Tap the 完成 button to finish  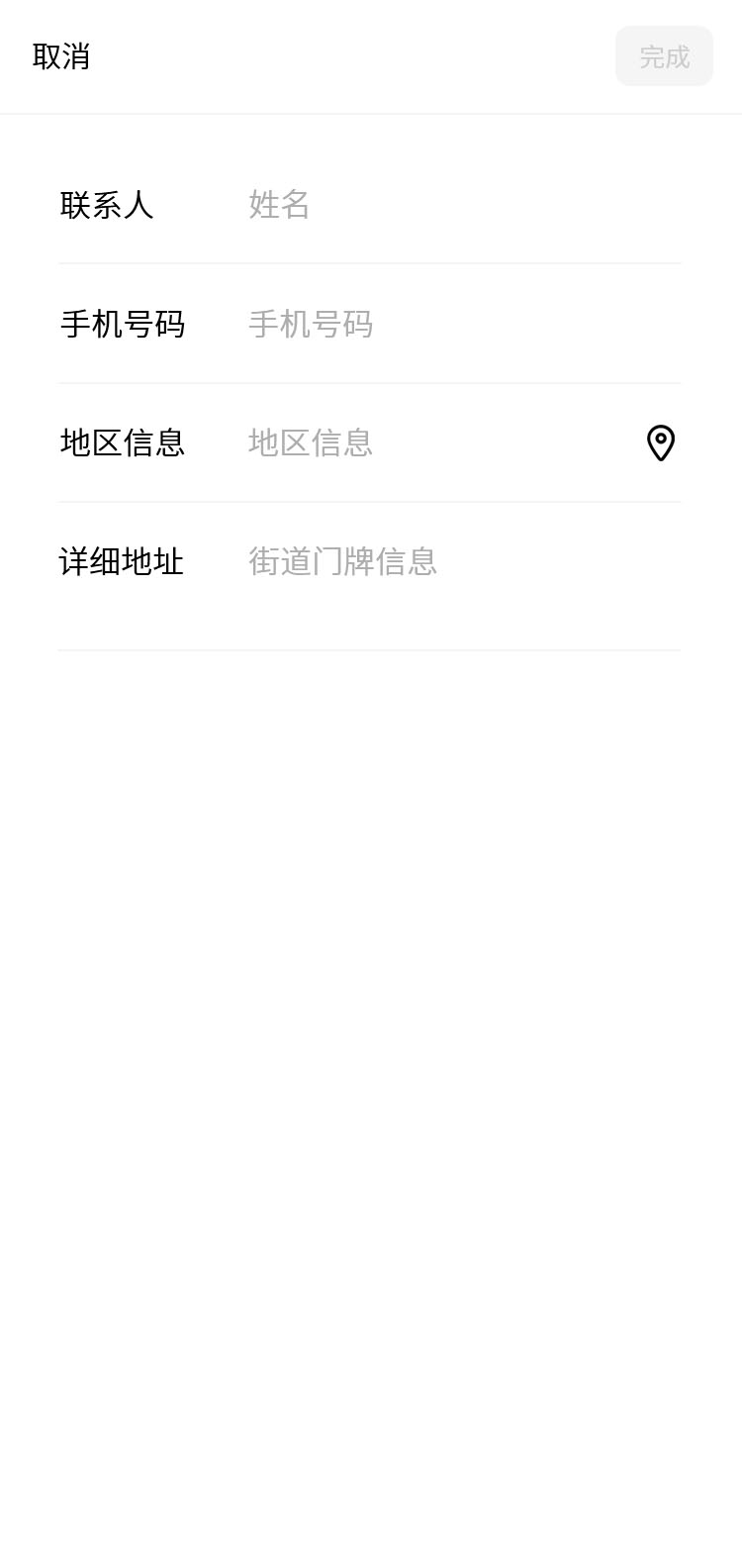664,56
